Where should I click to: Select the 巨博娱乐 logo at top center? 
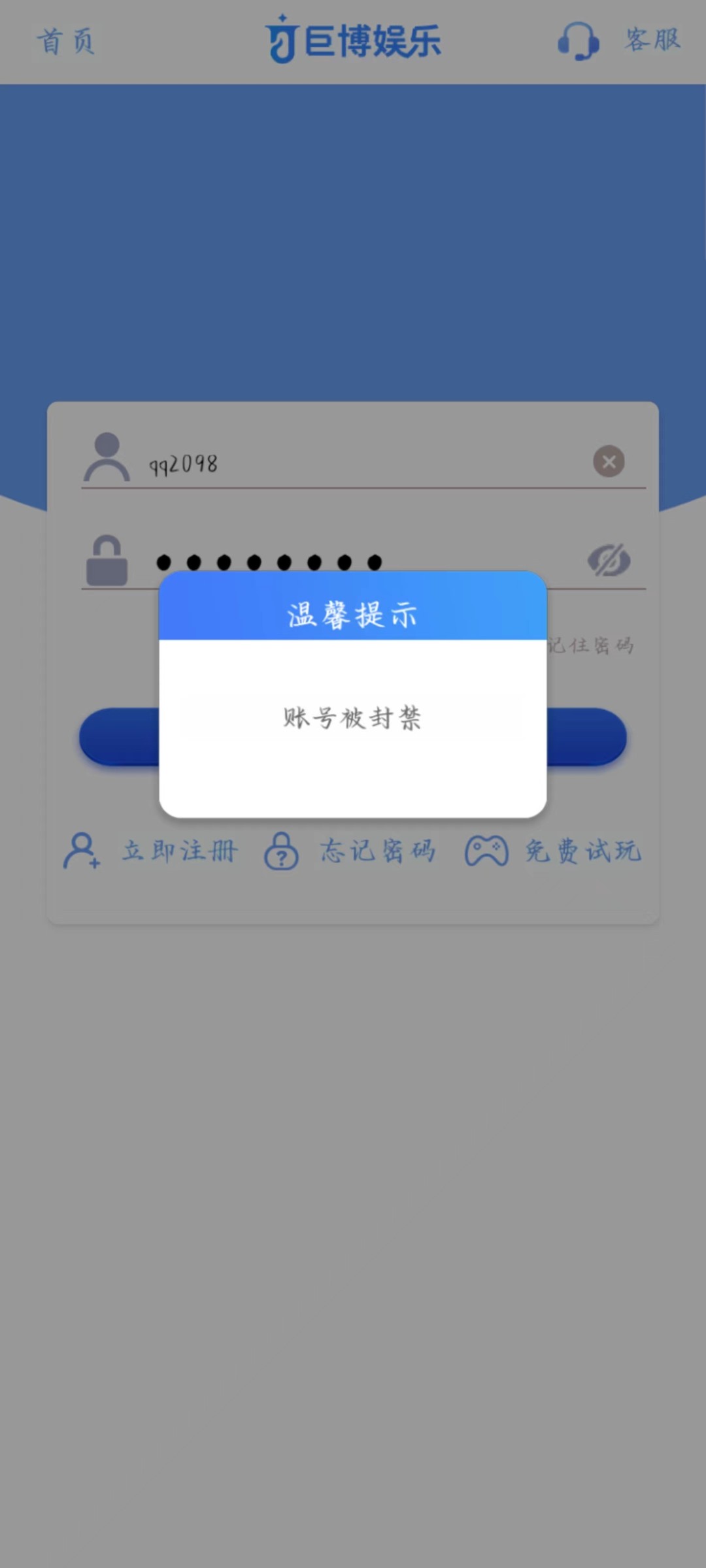click(354, 39)
